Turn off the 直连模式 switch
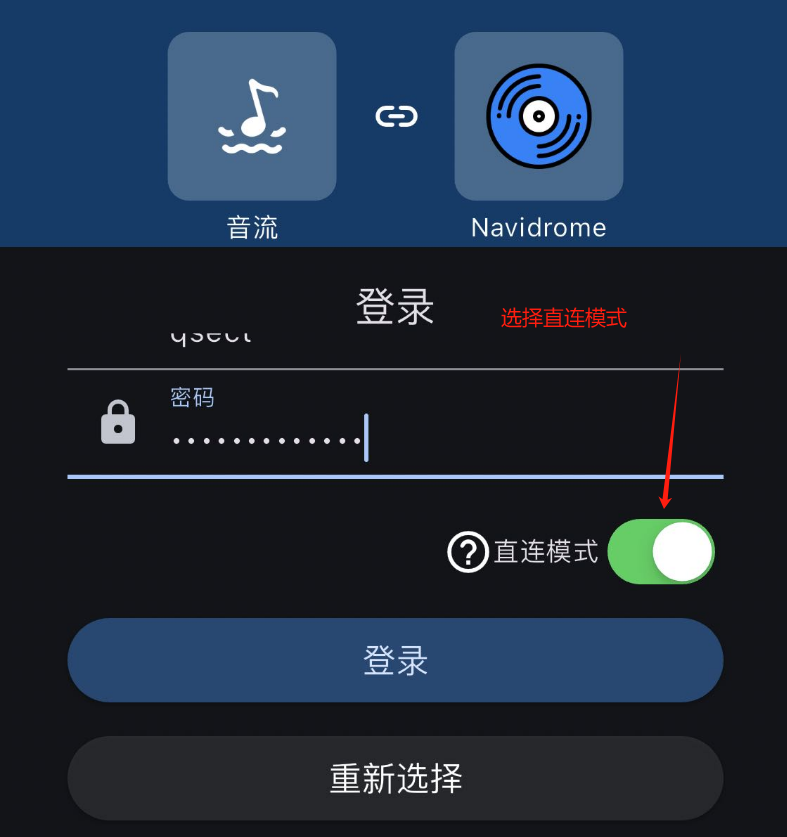Screen dimensions: 787x837 point(661,551)
